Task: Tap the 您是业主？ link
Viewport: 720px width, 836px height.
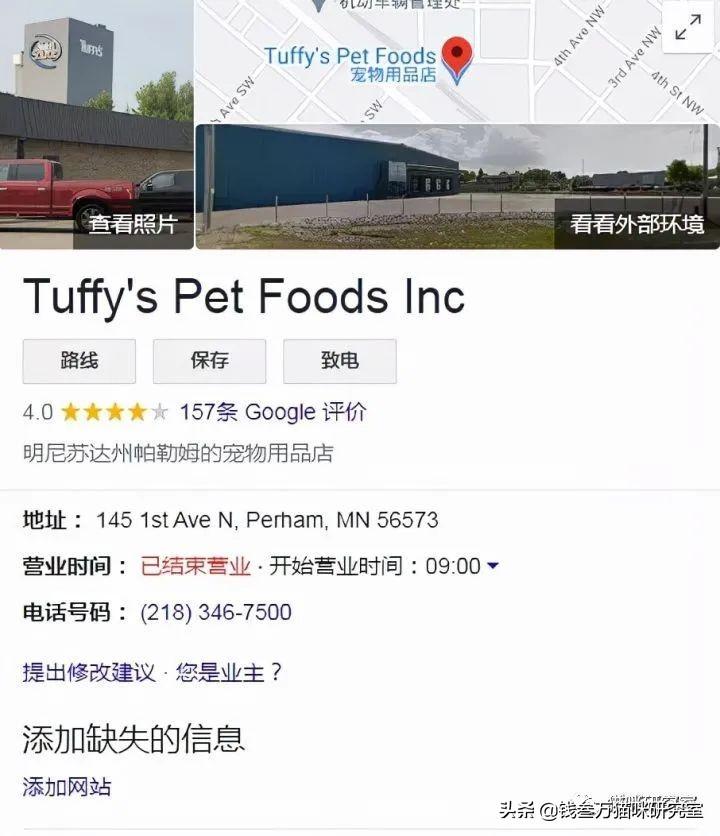Action: coord(229,672)
